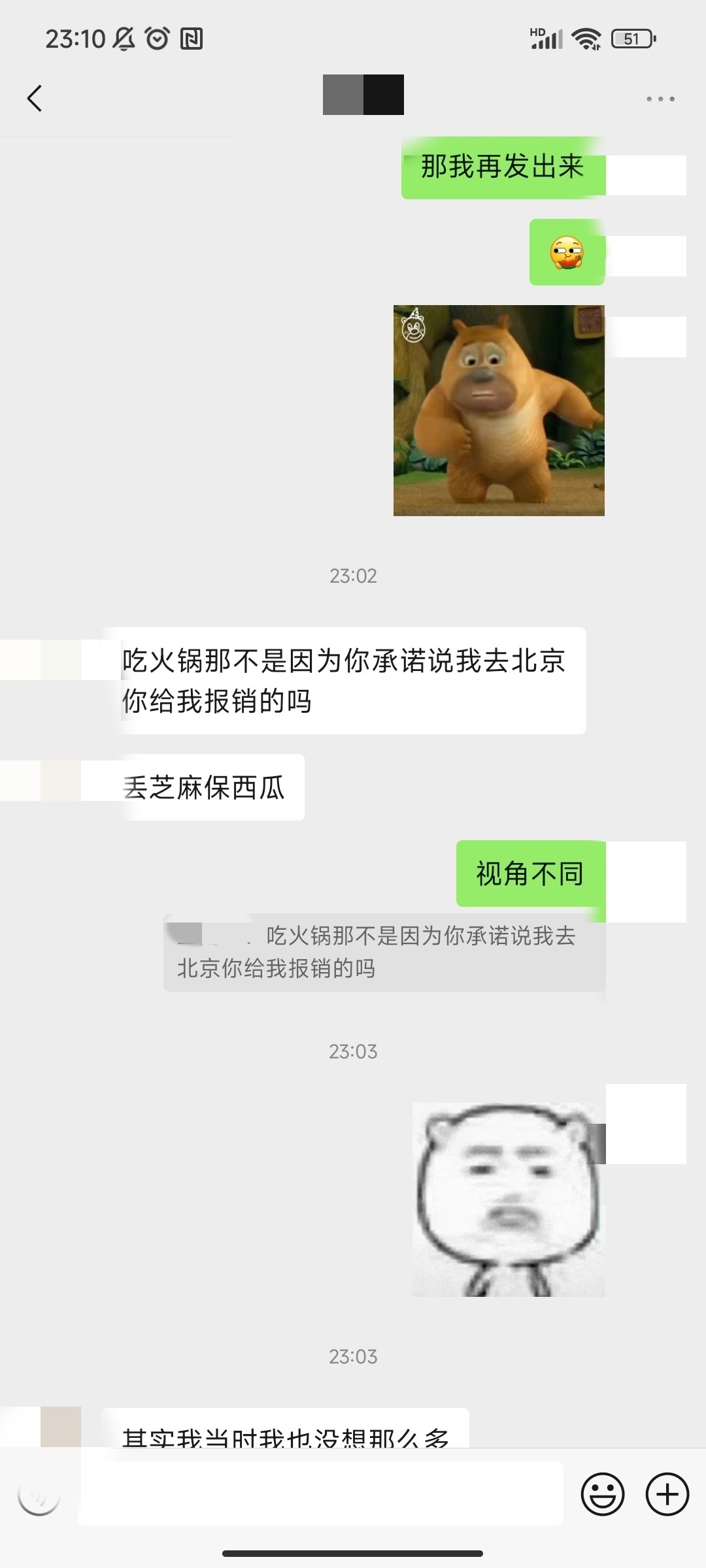Open the plus attachments menu
Image resolution: width=706 pixels, height=1568 pixels.
[667, 1494]
